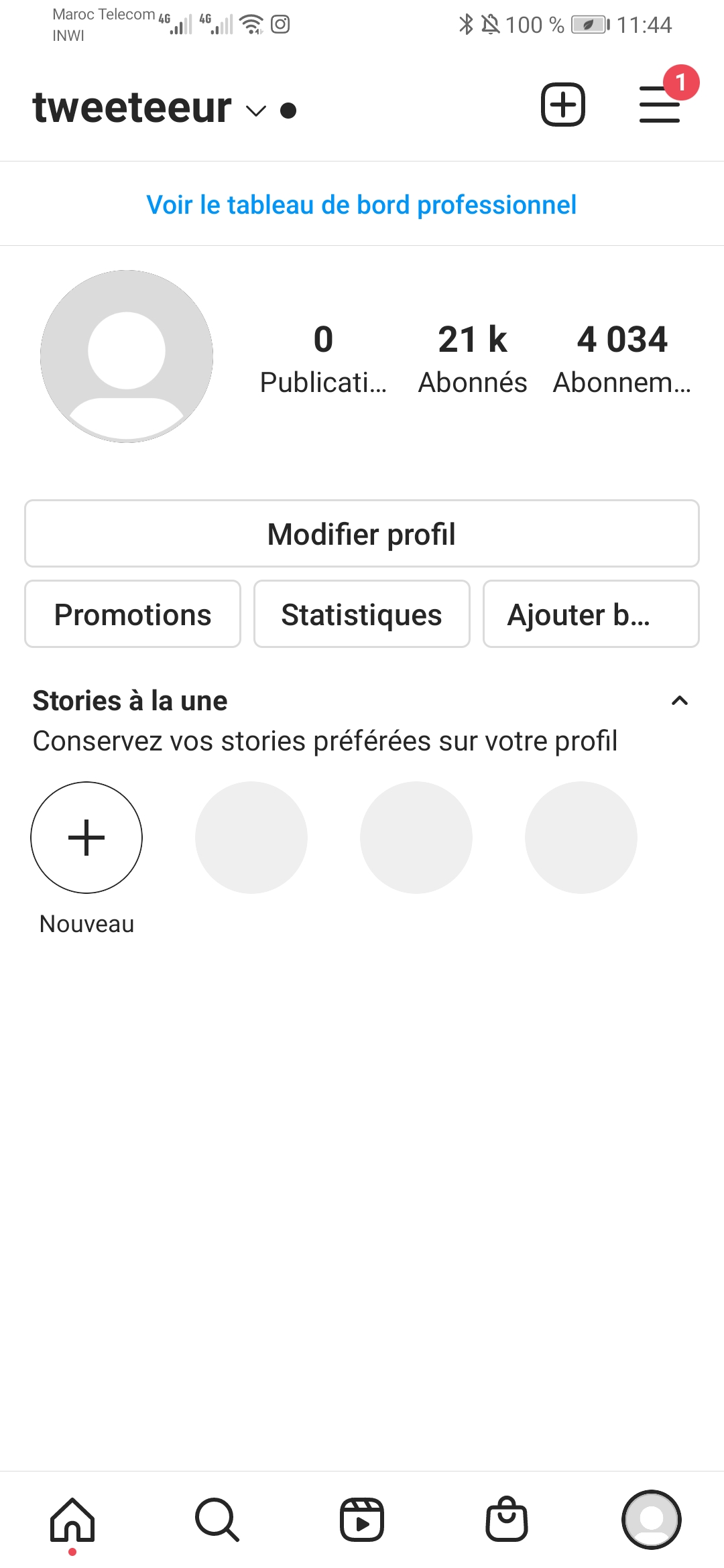Tap Modifier profil button

(362, 533)
